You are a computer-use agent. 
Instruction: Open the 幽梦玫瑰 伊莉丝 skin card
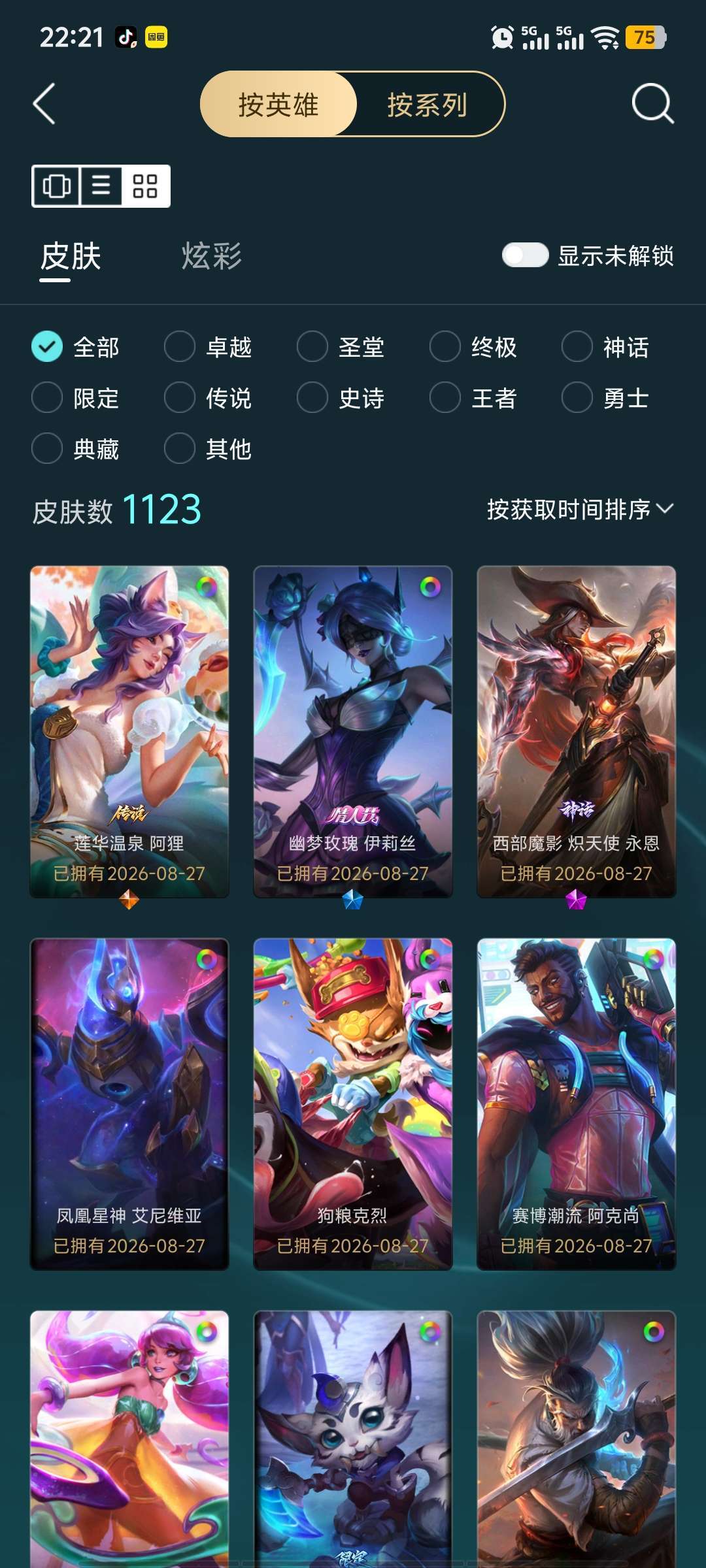[353, 732]
